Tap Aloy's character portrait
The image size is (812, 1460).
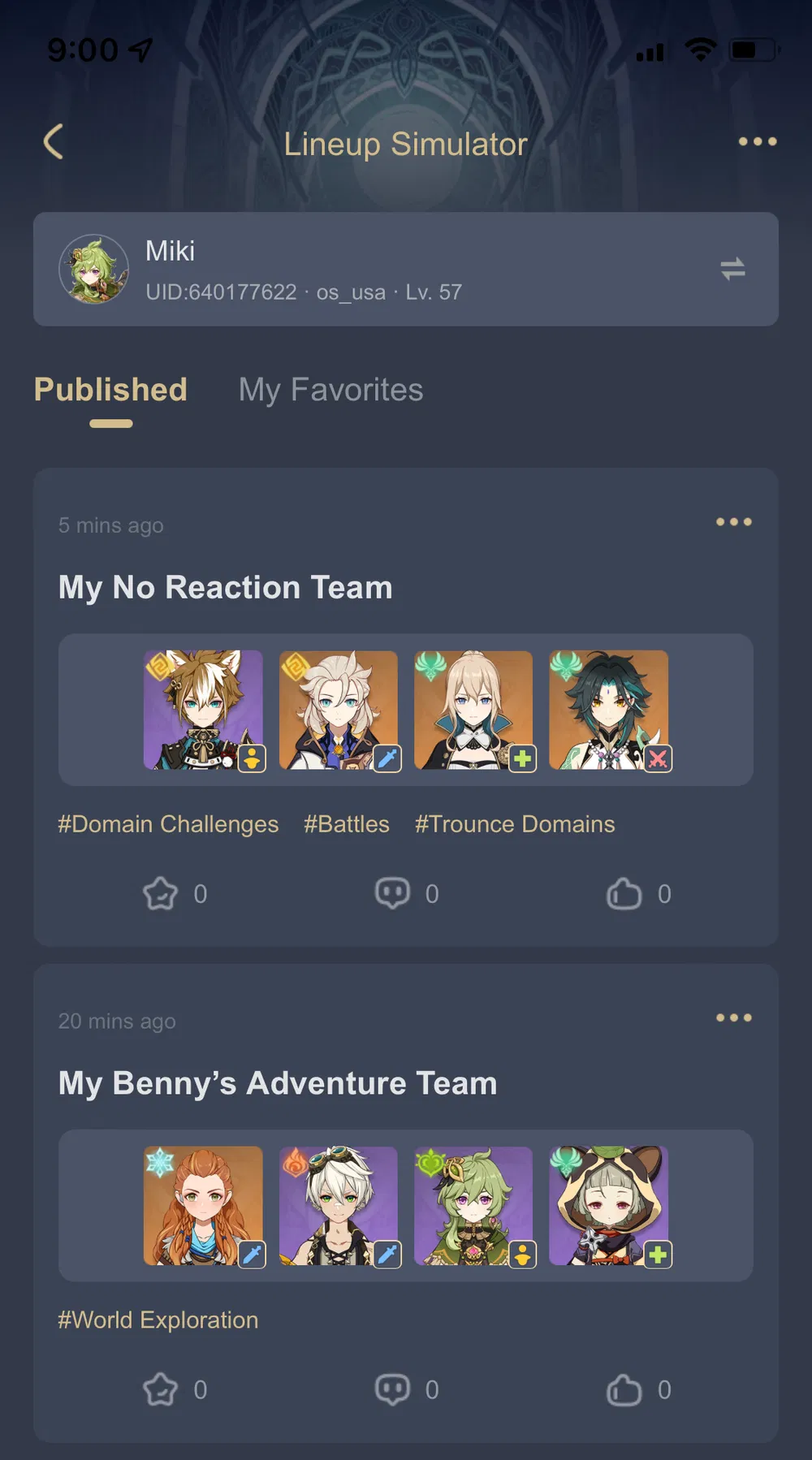[202, 1202]
